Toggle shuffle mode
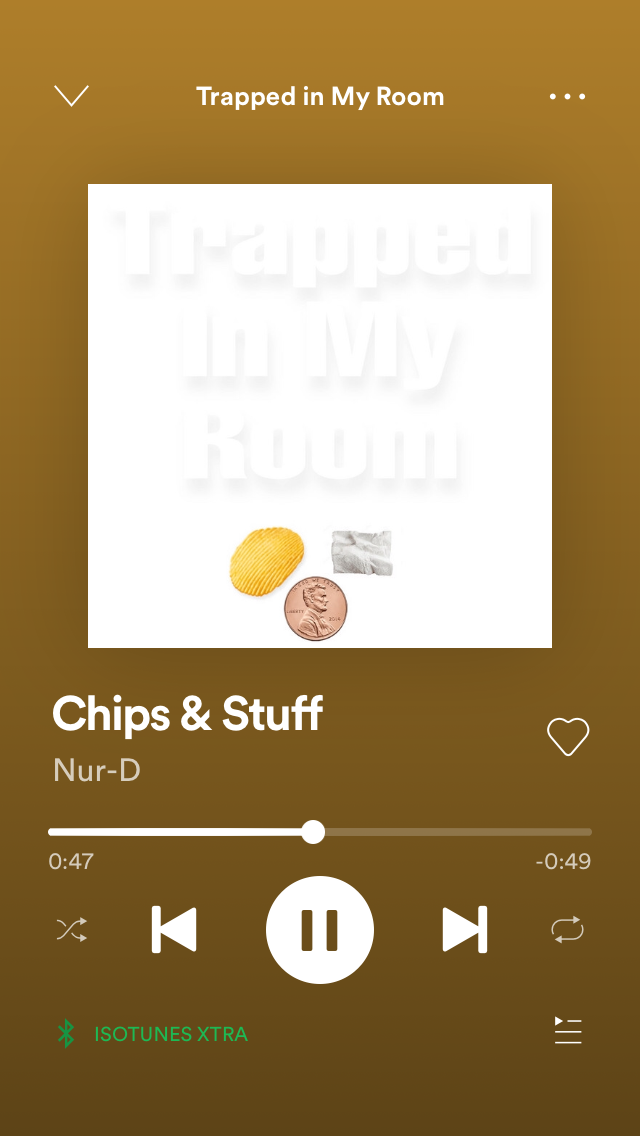The image size is (640, 1136). [71, 930]
